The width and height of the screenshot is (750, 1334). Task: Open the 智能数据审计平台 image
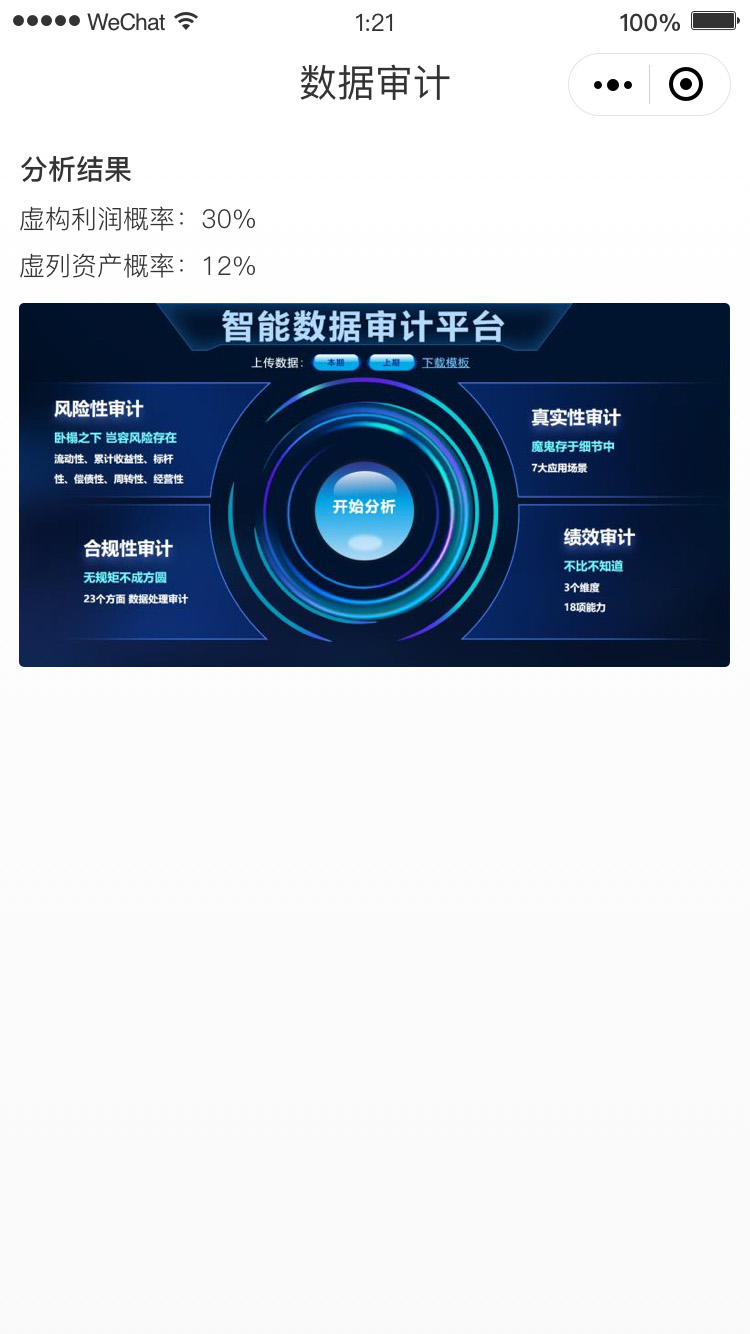pyautogui.click(x=374, y=485)
